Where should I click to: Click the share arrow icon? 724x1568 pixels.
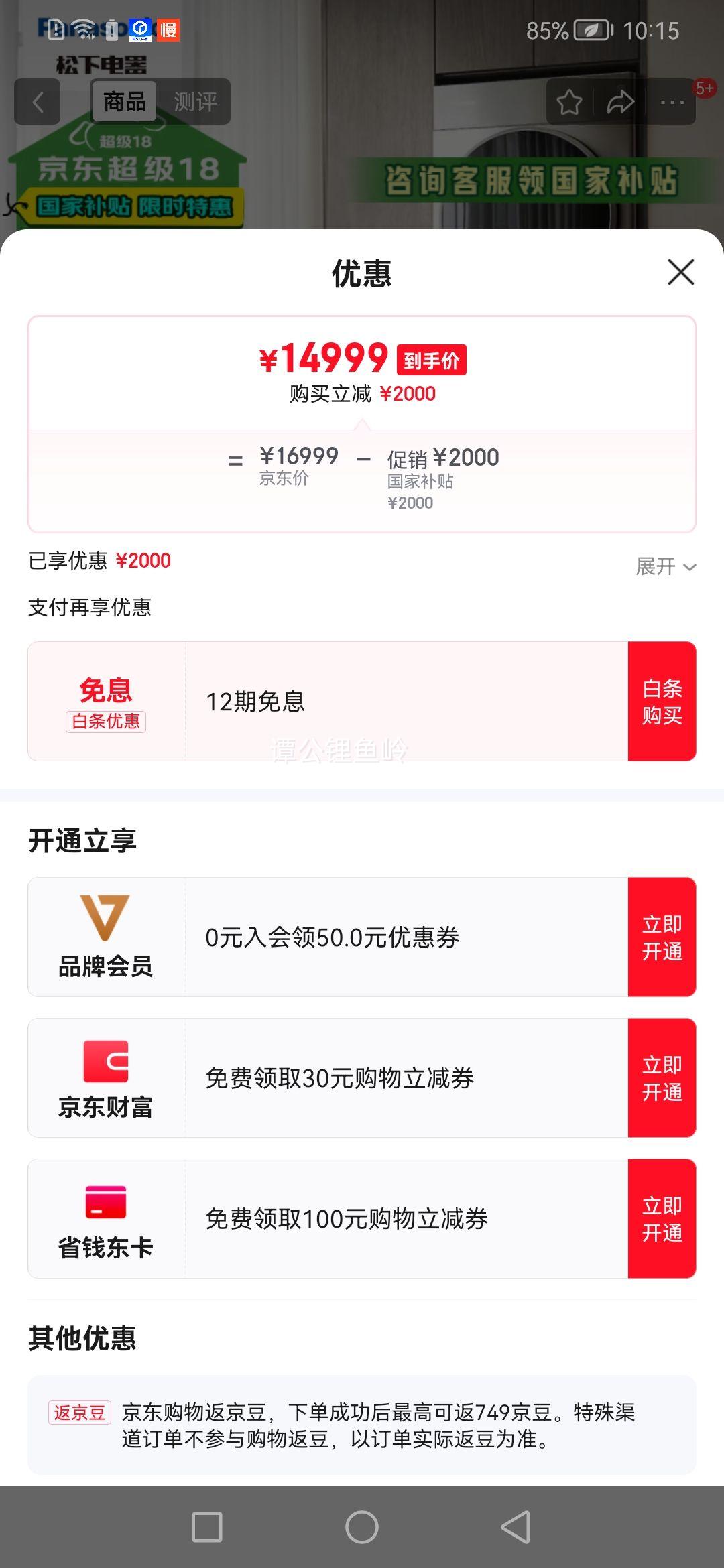click(x=617, y=102)
